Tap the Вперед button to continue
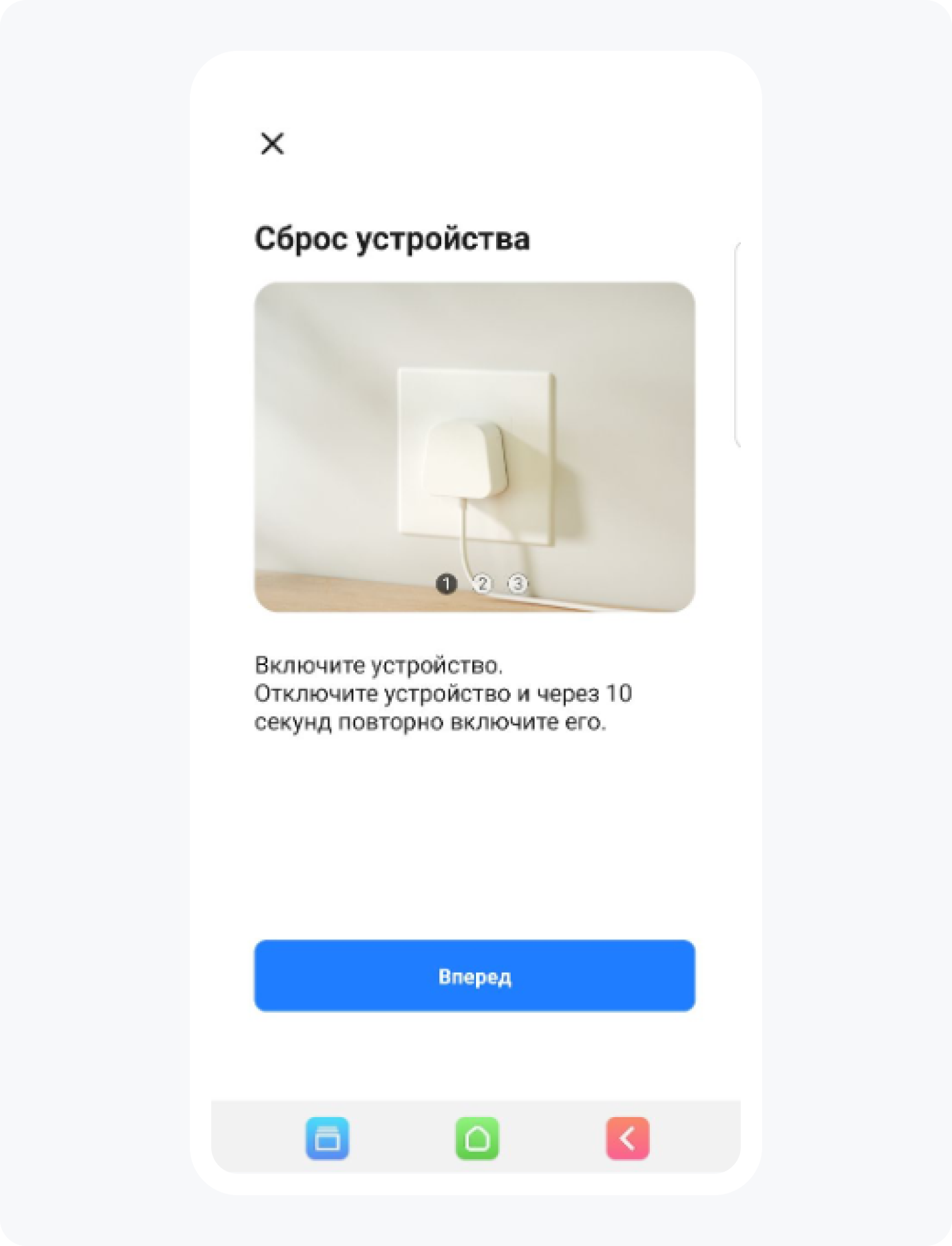This screenshot has height=1246, width=952. [x=474, y=976]
